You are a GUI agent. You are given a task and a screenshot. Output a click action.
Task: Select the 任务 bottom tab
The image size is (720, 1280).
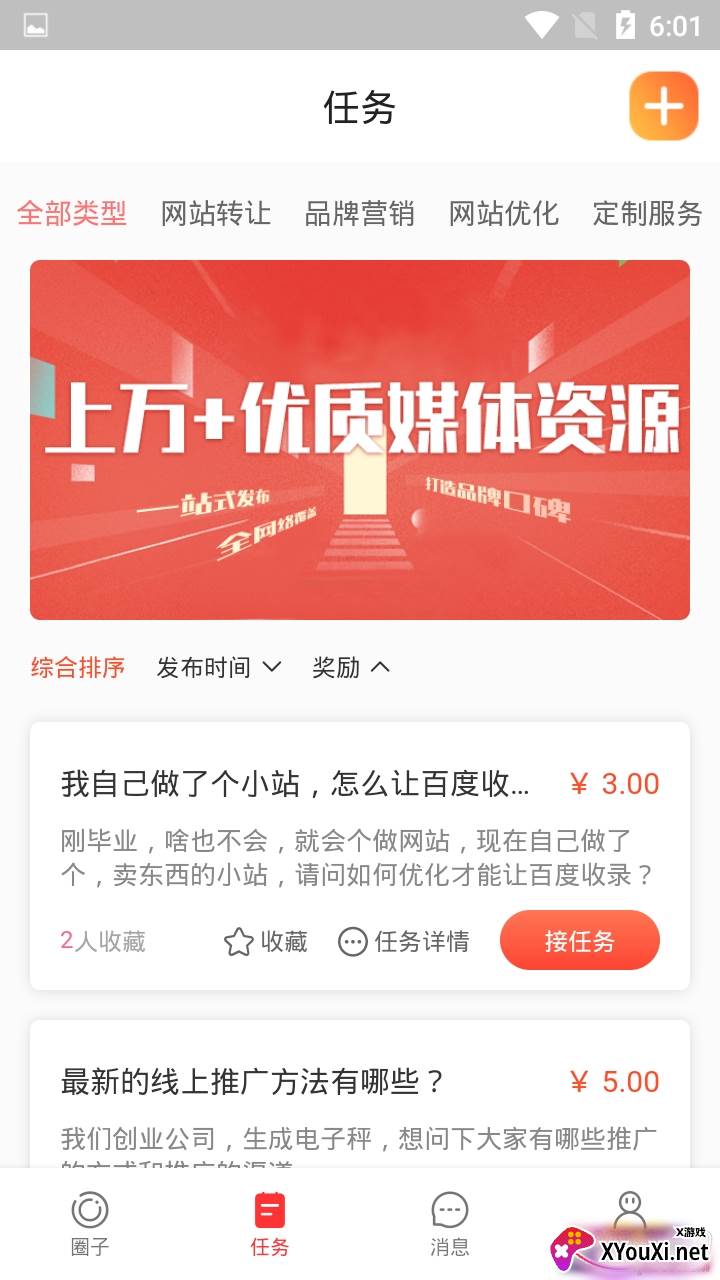point(270,1223)
